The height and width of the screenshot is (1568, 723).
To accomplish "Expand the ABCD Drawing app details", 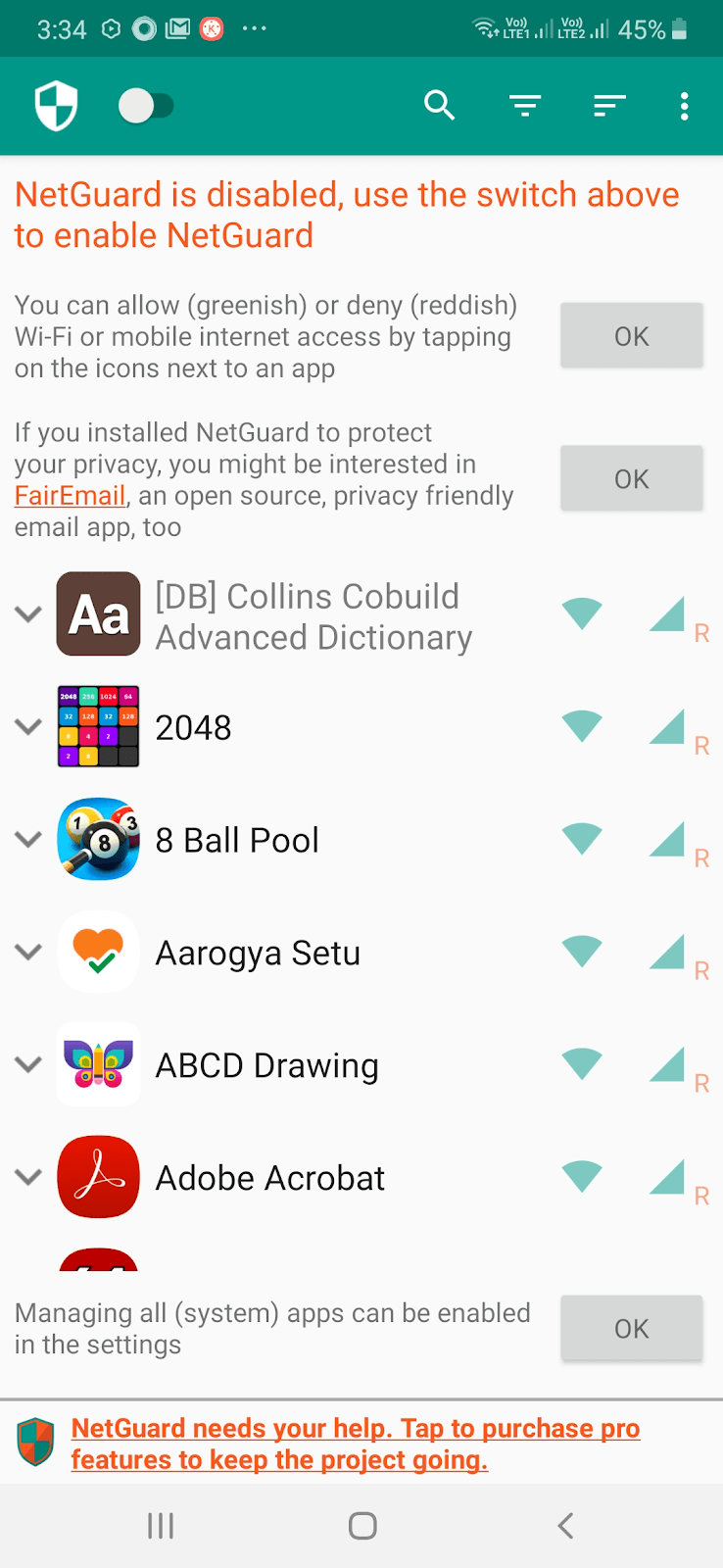I will click(x=28, y=1064).
